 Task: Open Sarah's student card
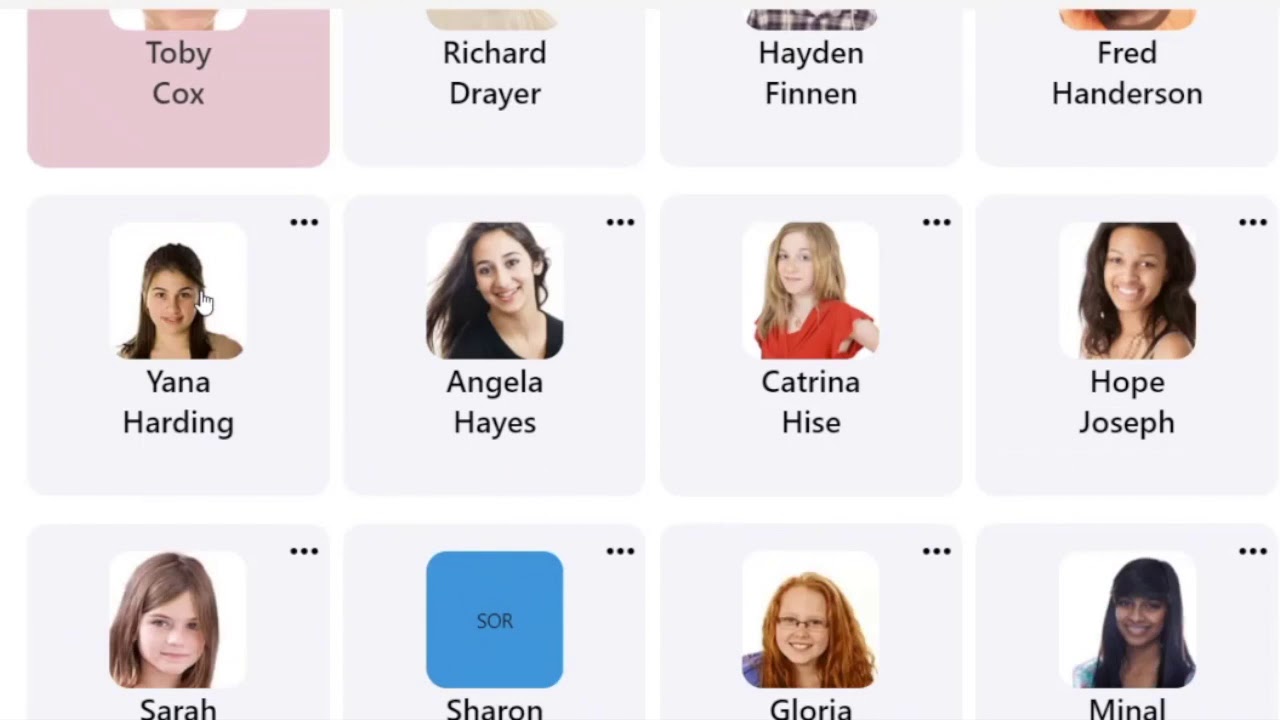(x=178, y=622)
